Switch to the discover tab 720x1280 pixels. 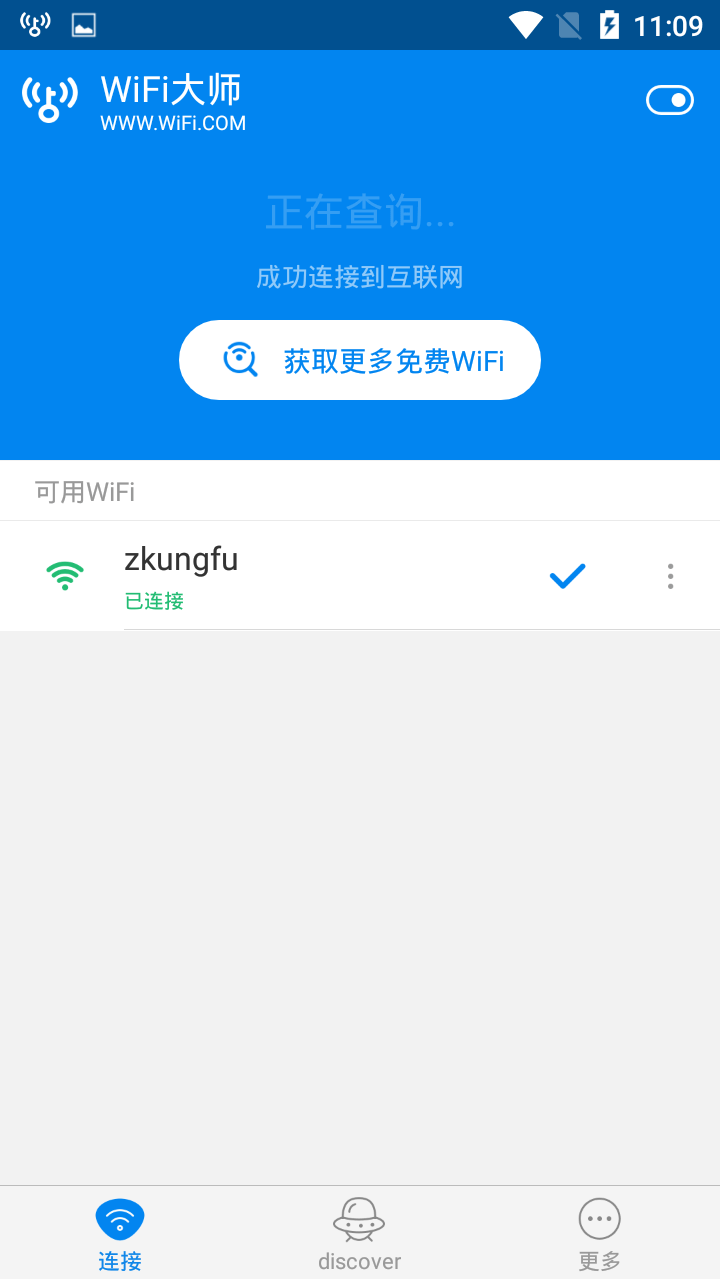pos(360,1234)
